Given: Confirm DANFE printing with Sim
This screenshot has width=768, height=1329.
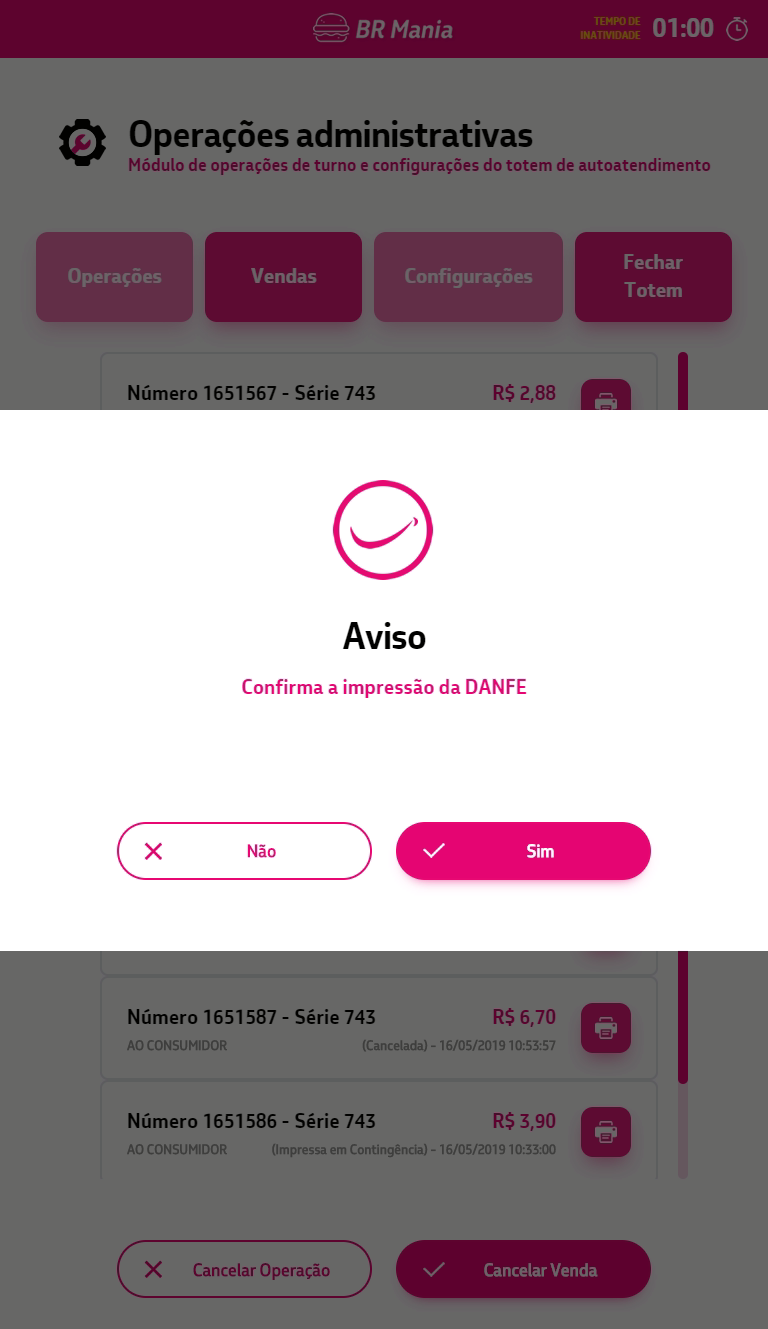Looking at the screenshot, I should tap(523, 851).
